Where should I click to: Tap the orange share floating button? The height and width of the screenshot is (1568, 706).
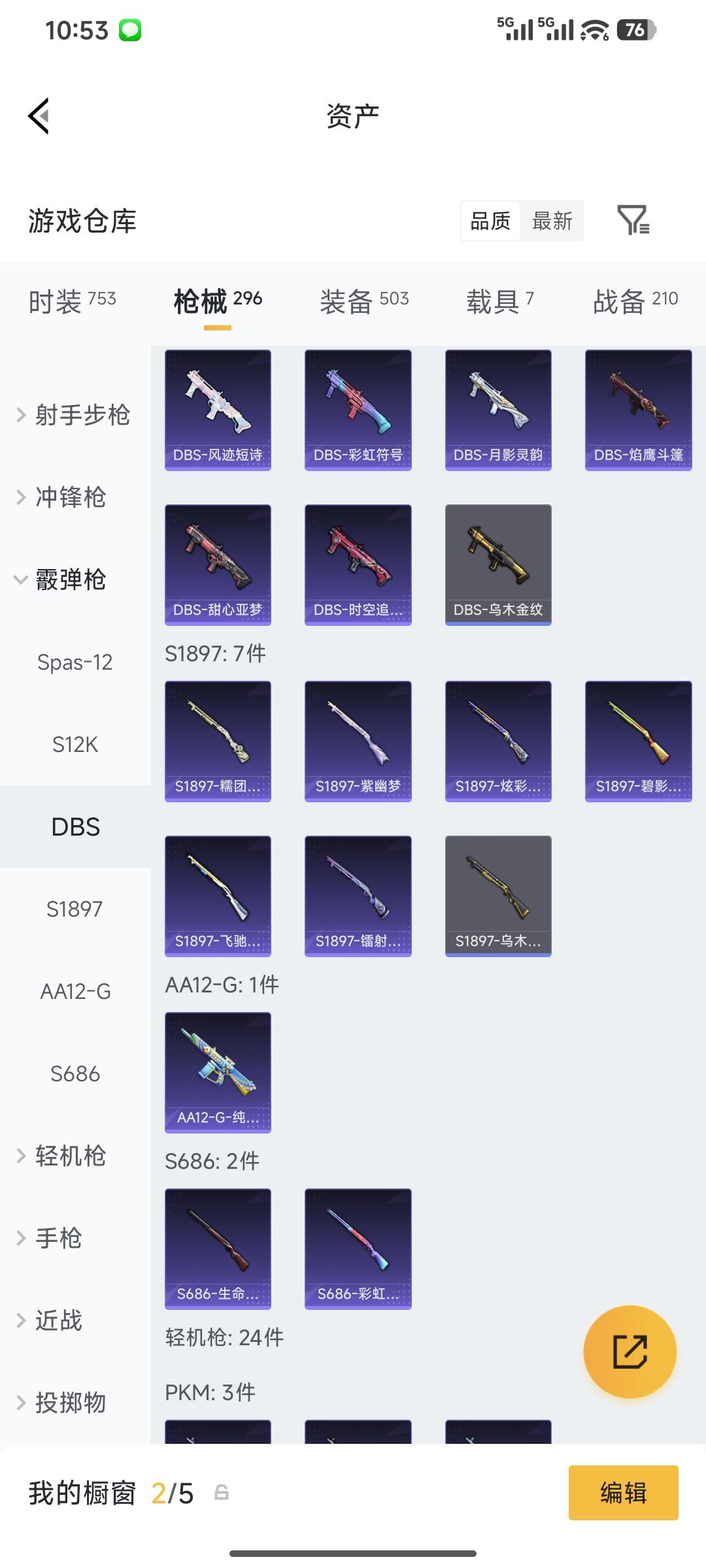(630, 1352)
